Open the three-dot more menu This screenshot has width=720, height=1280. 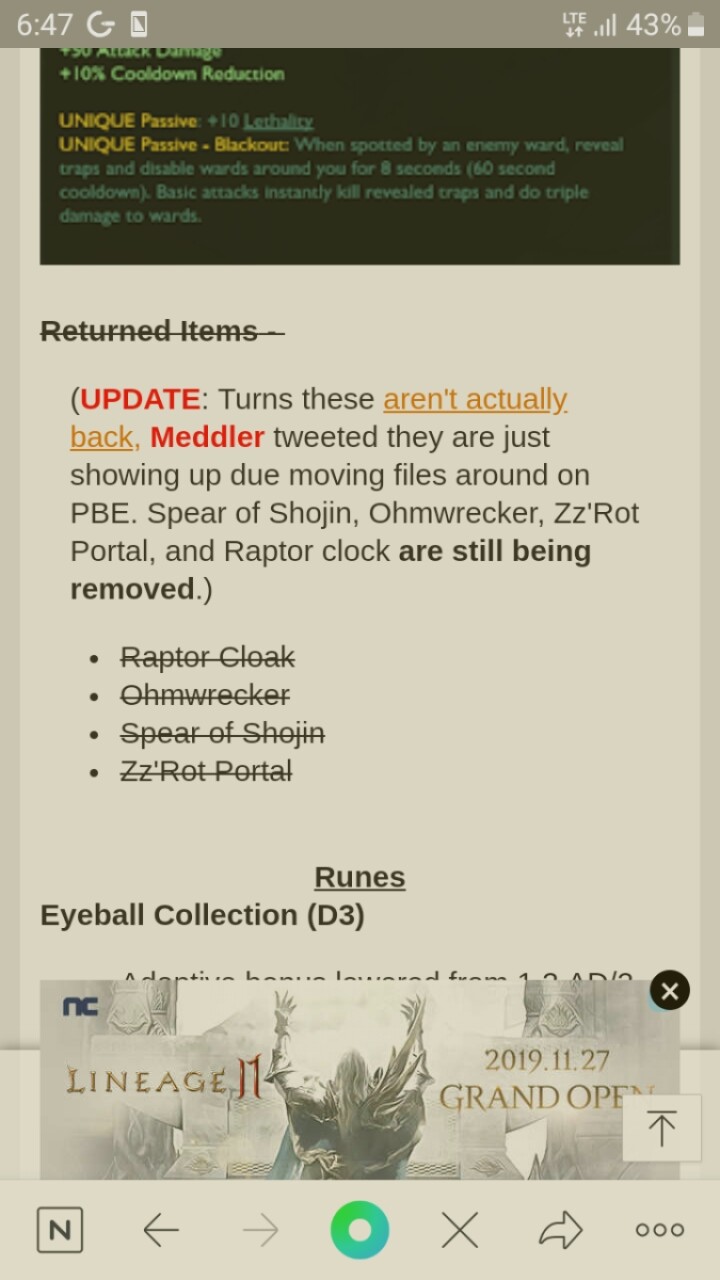(x=660, y=1230)
